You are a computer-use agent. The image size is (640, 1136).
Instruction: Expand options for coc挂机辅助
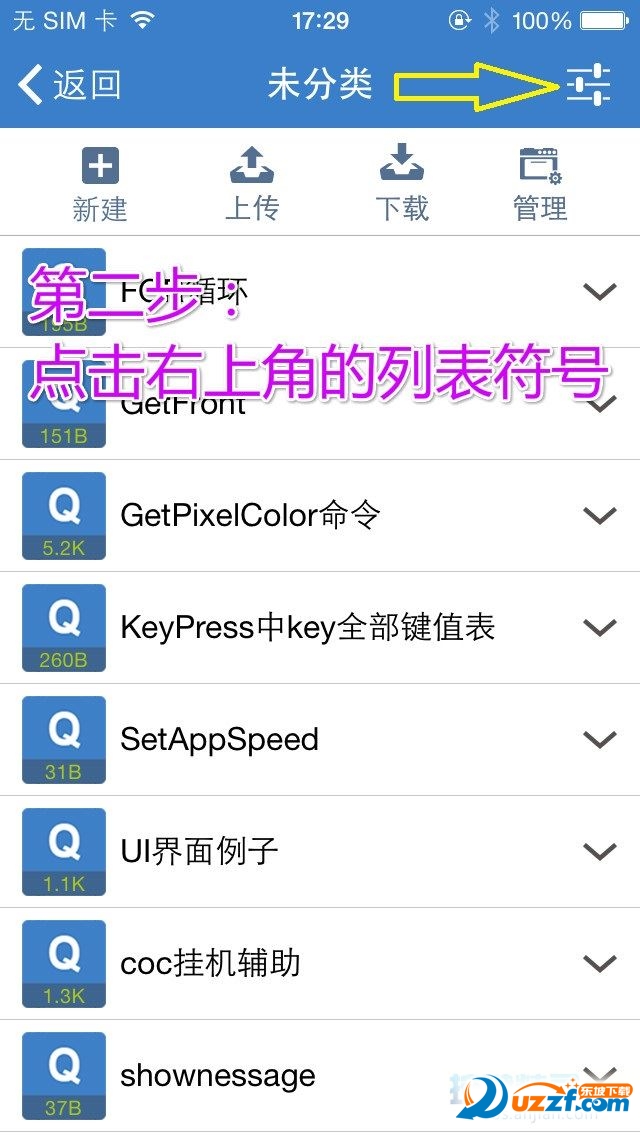[x=600, y=964]
